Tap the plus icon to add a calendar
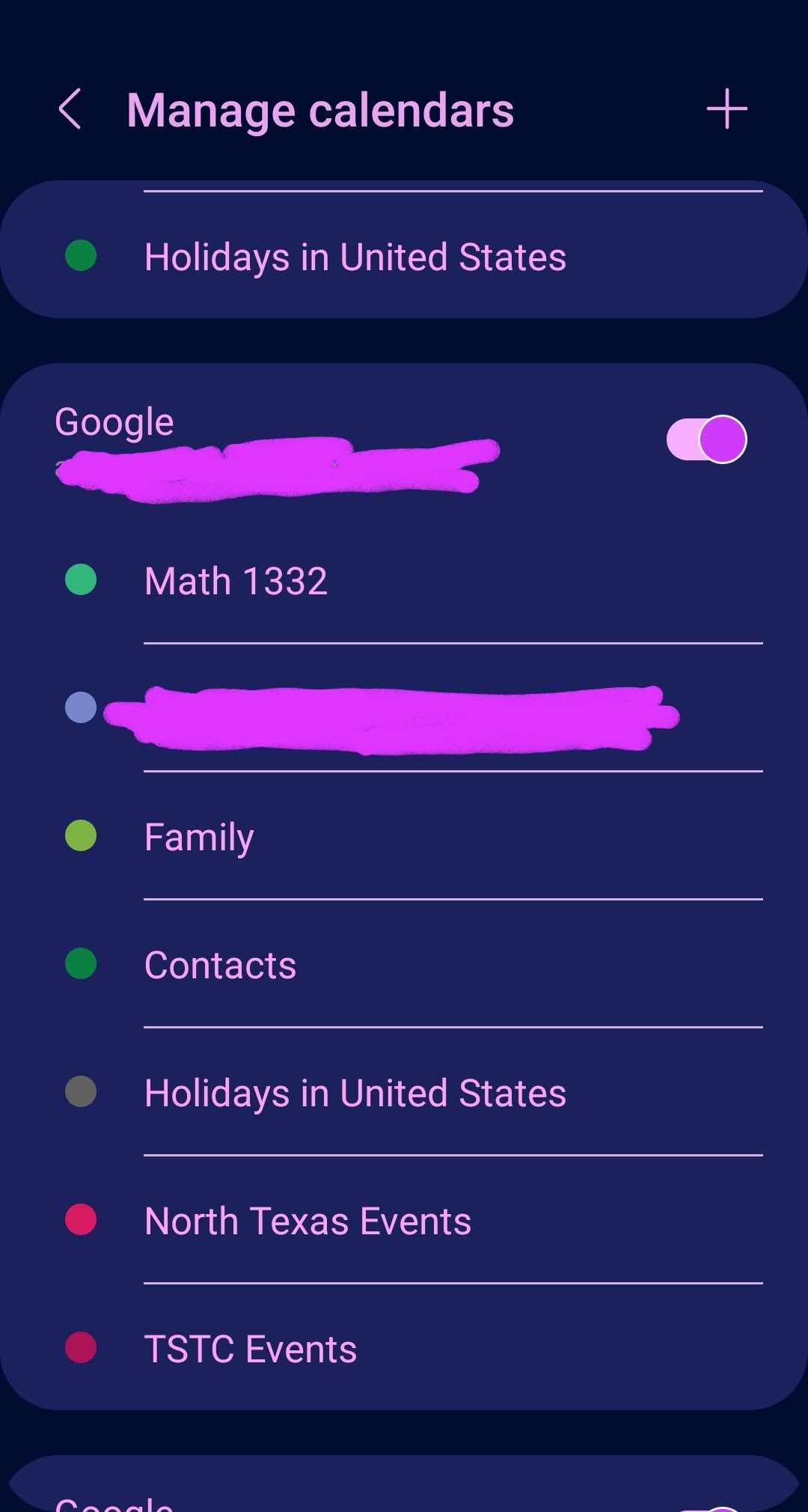Viewport: 808px width, 1512px height. [x=726, y=109]
